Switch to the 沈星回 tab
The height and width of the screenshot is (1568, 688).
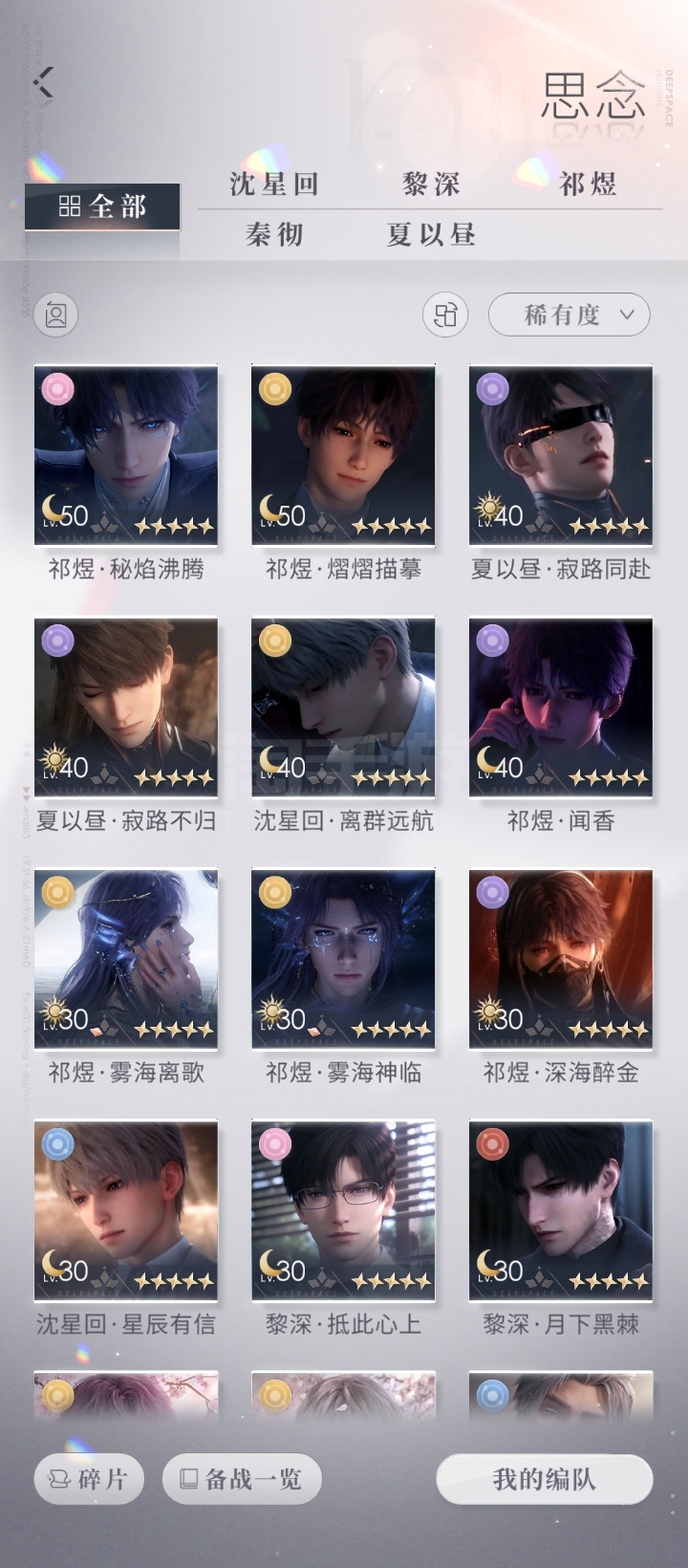274,184
